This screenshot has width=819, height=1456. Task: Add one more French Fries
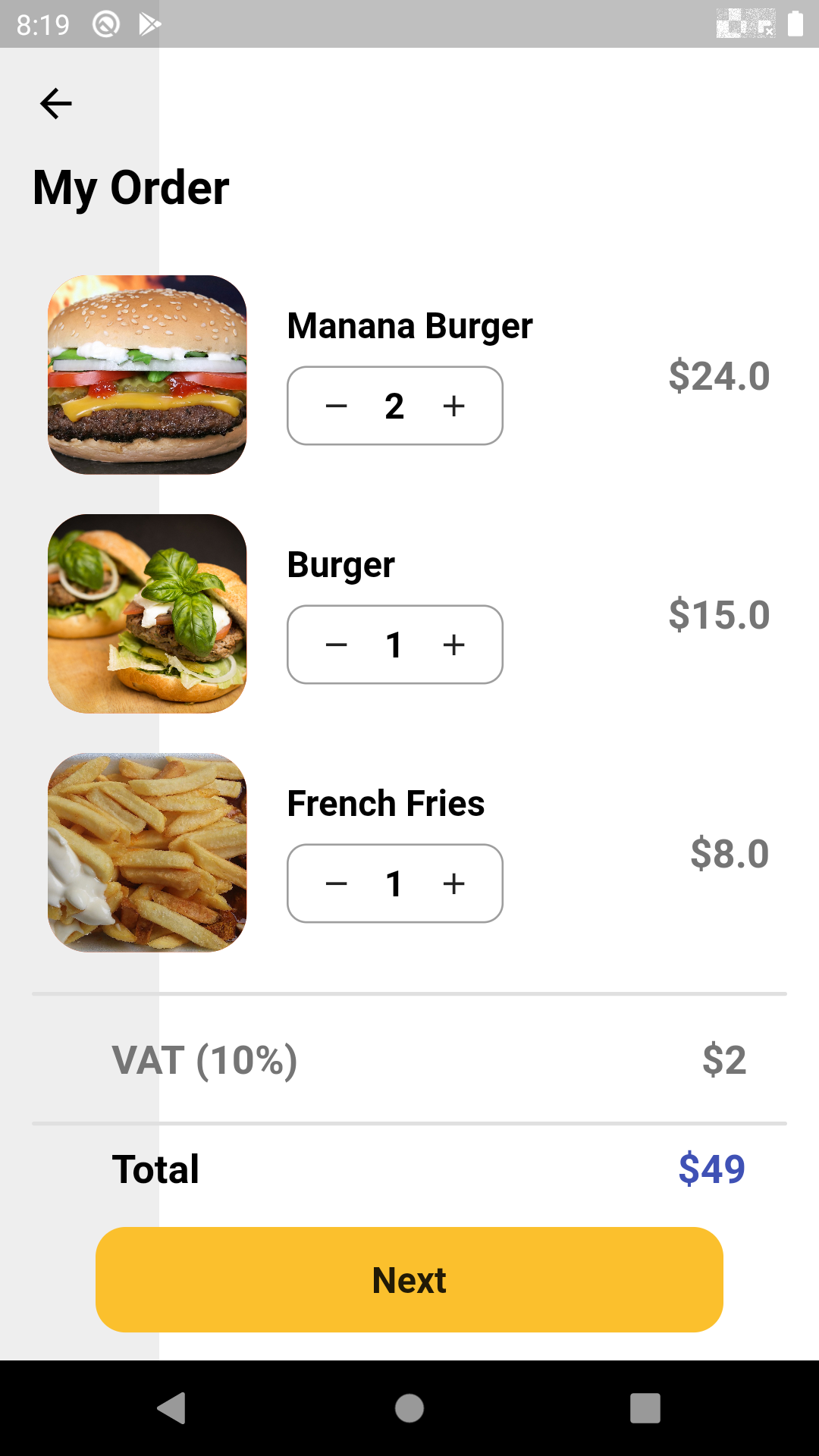(x=453, y=884)
